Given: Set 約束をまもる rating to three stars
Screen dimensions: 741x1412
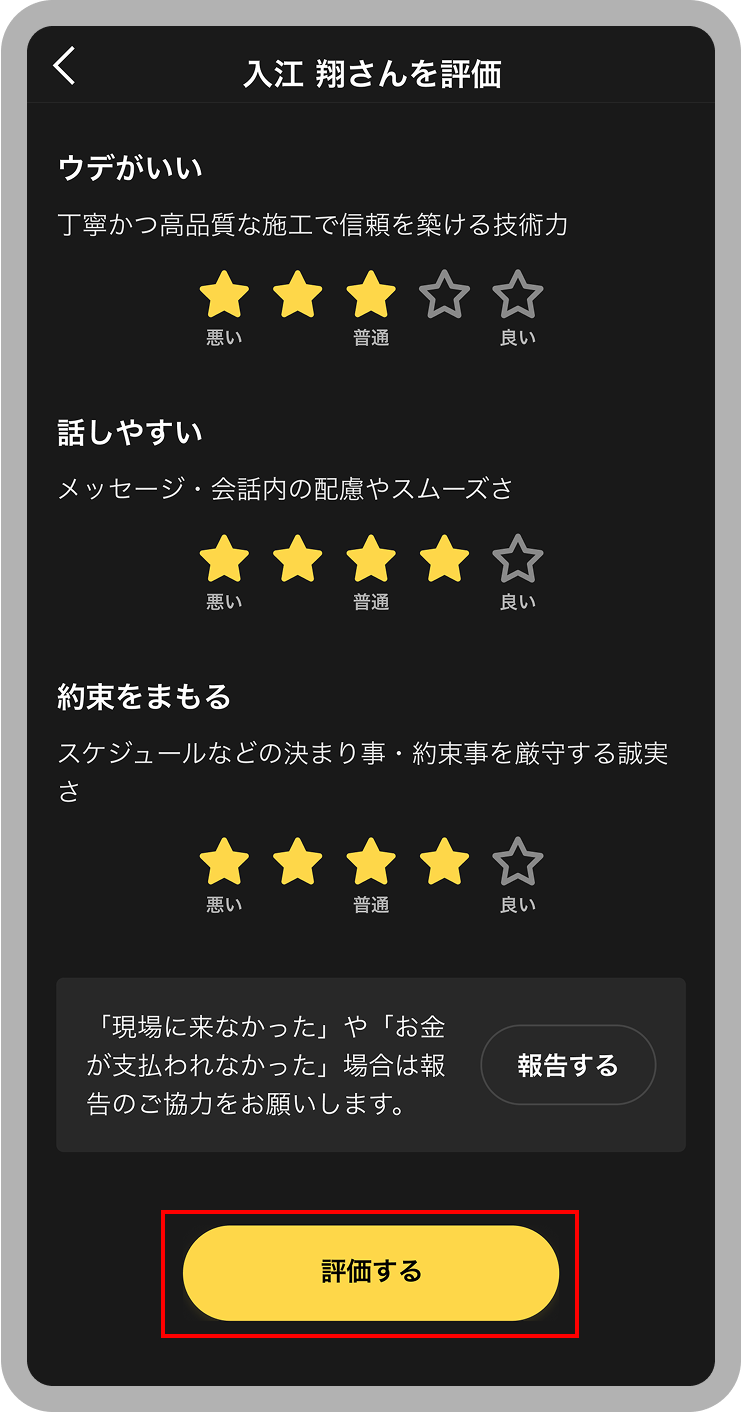Looking at the screenshot, I should coord(371,862).
